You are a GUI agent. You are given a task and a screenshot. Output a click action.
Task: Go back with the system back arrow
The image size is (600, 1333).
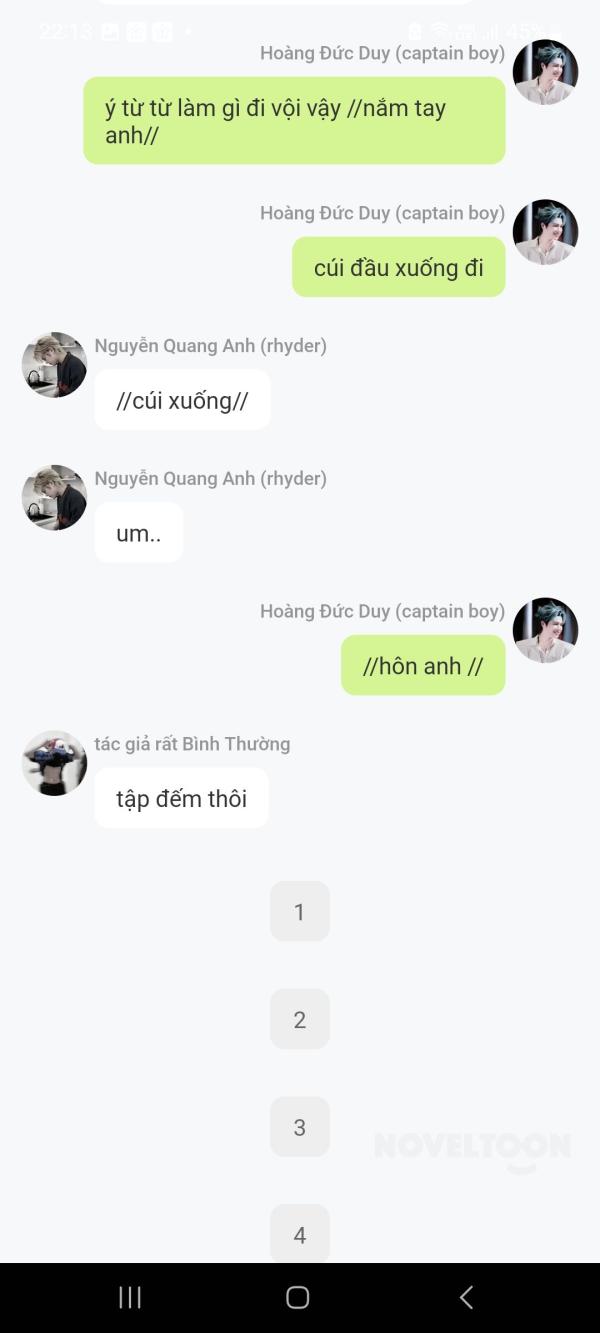[466, 1297]
